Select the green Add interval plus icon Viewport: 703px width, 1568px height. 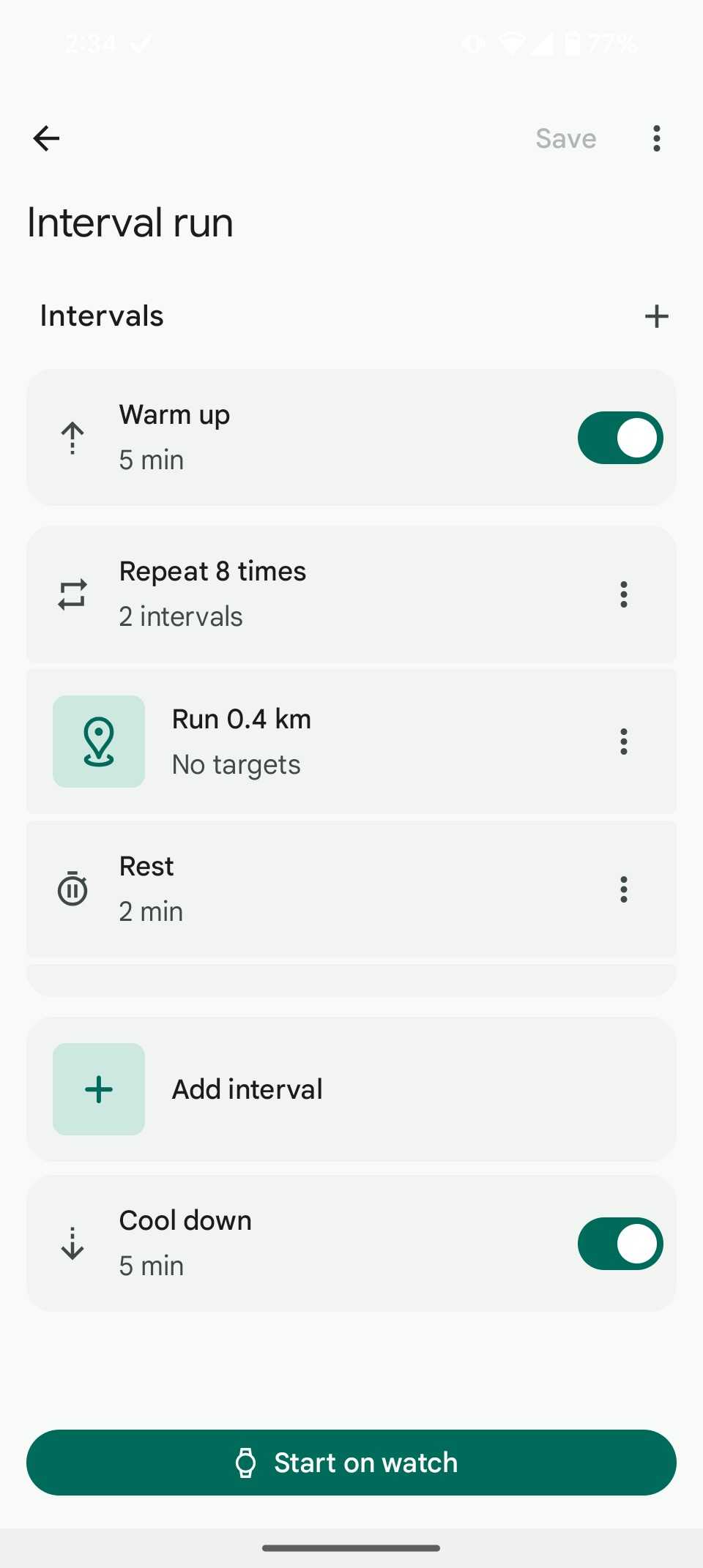(x=99, y=1089)
